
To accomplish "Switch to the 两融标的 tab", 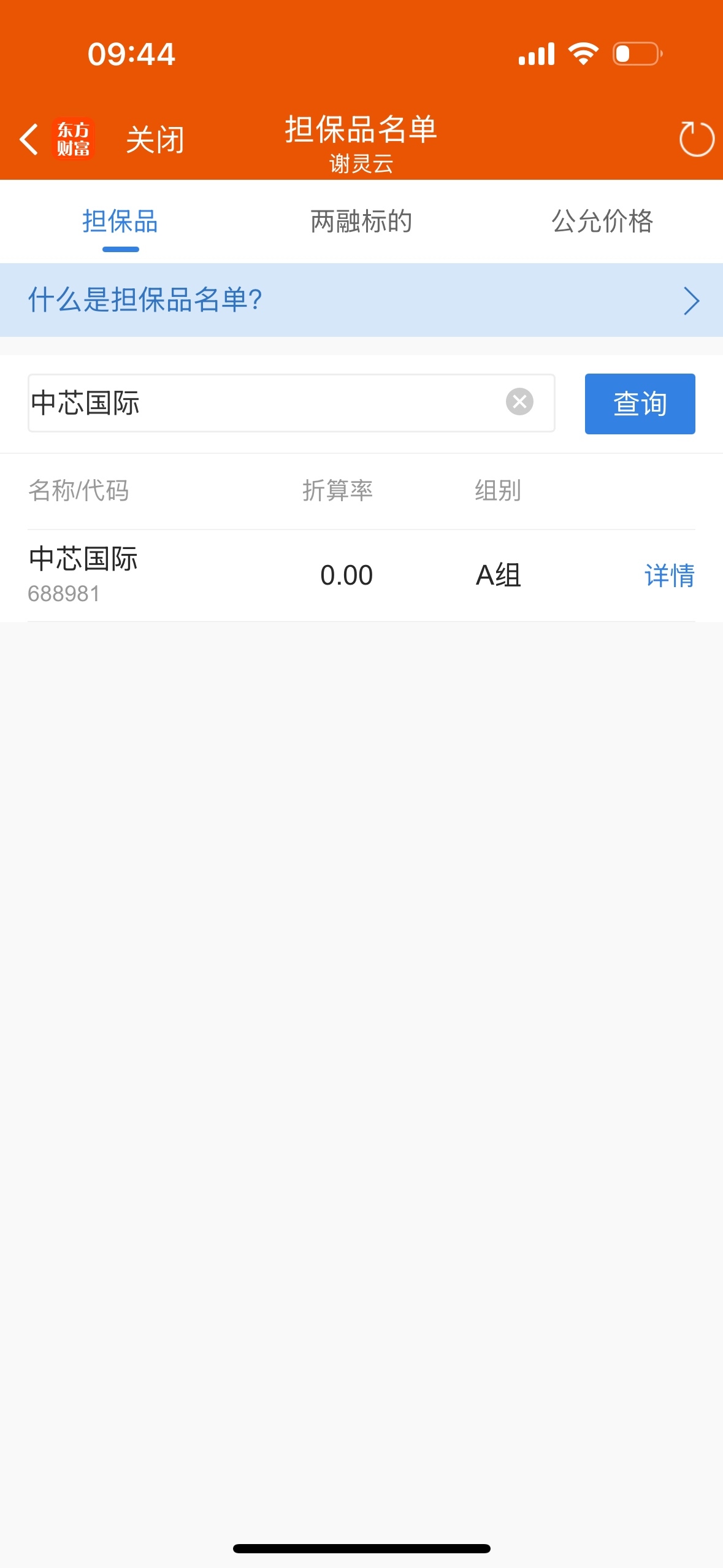I will [x=361, y=221].
